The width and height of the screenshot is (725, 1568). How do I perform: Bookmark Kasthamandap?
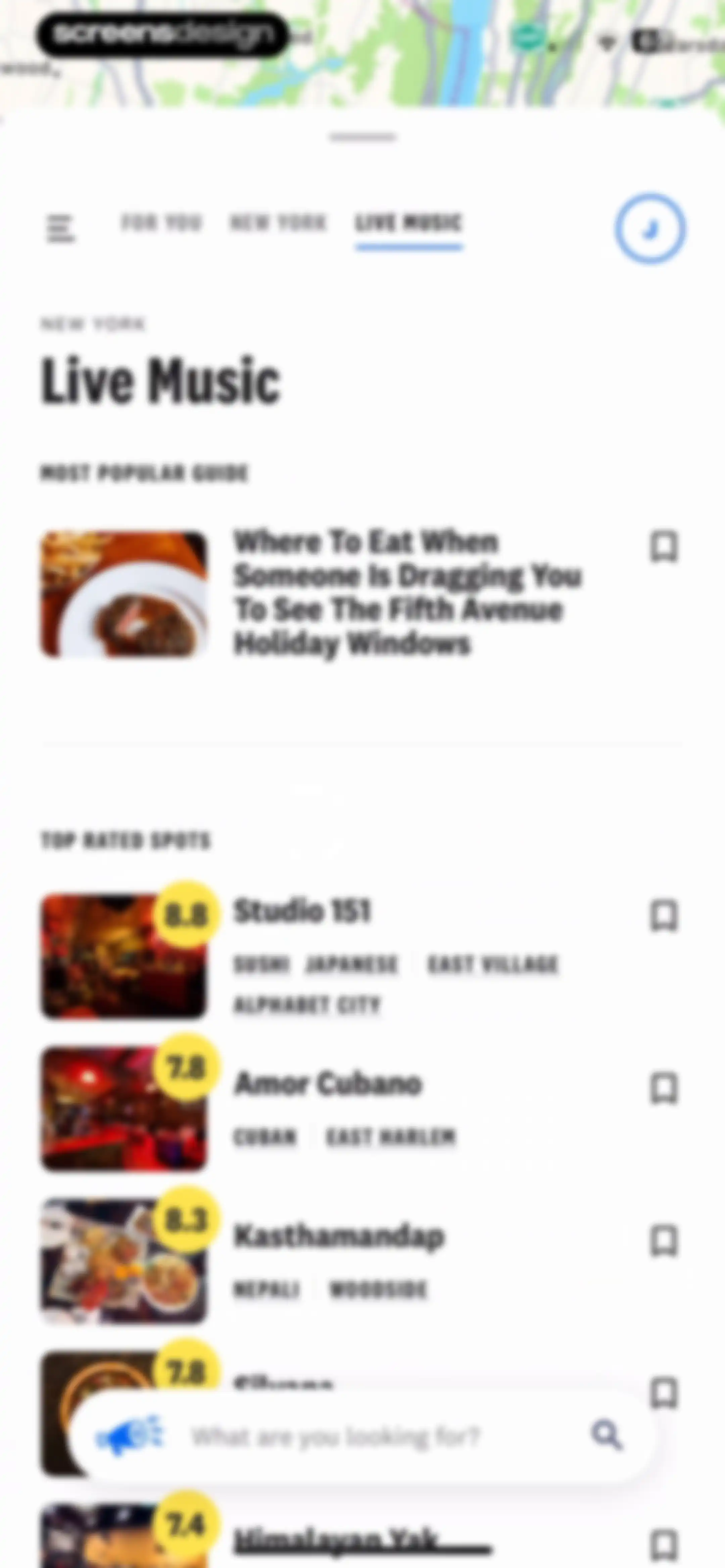(x=664, y=1241)
